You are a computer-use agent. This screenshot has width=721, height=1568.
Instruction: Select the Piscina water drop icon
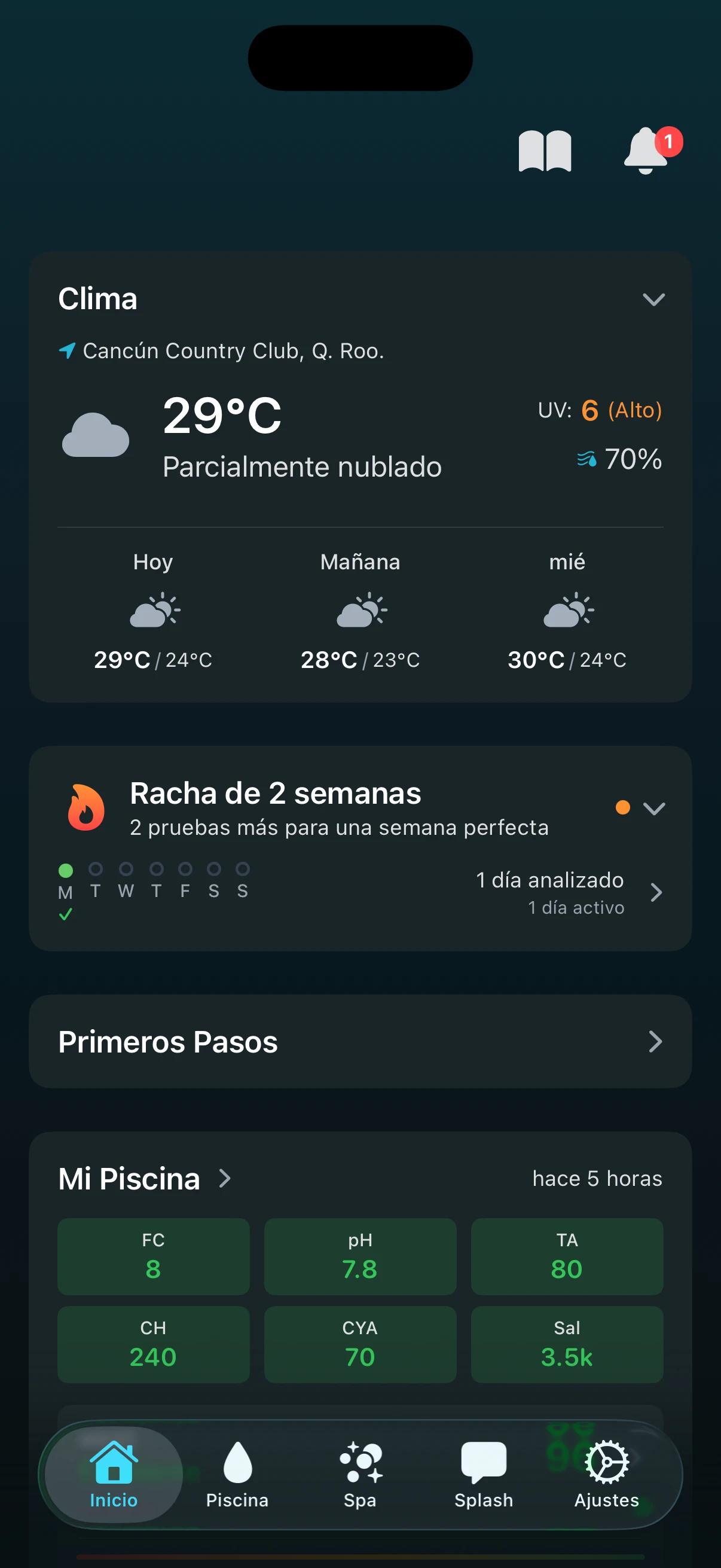[237, 1463]
